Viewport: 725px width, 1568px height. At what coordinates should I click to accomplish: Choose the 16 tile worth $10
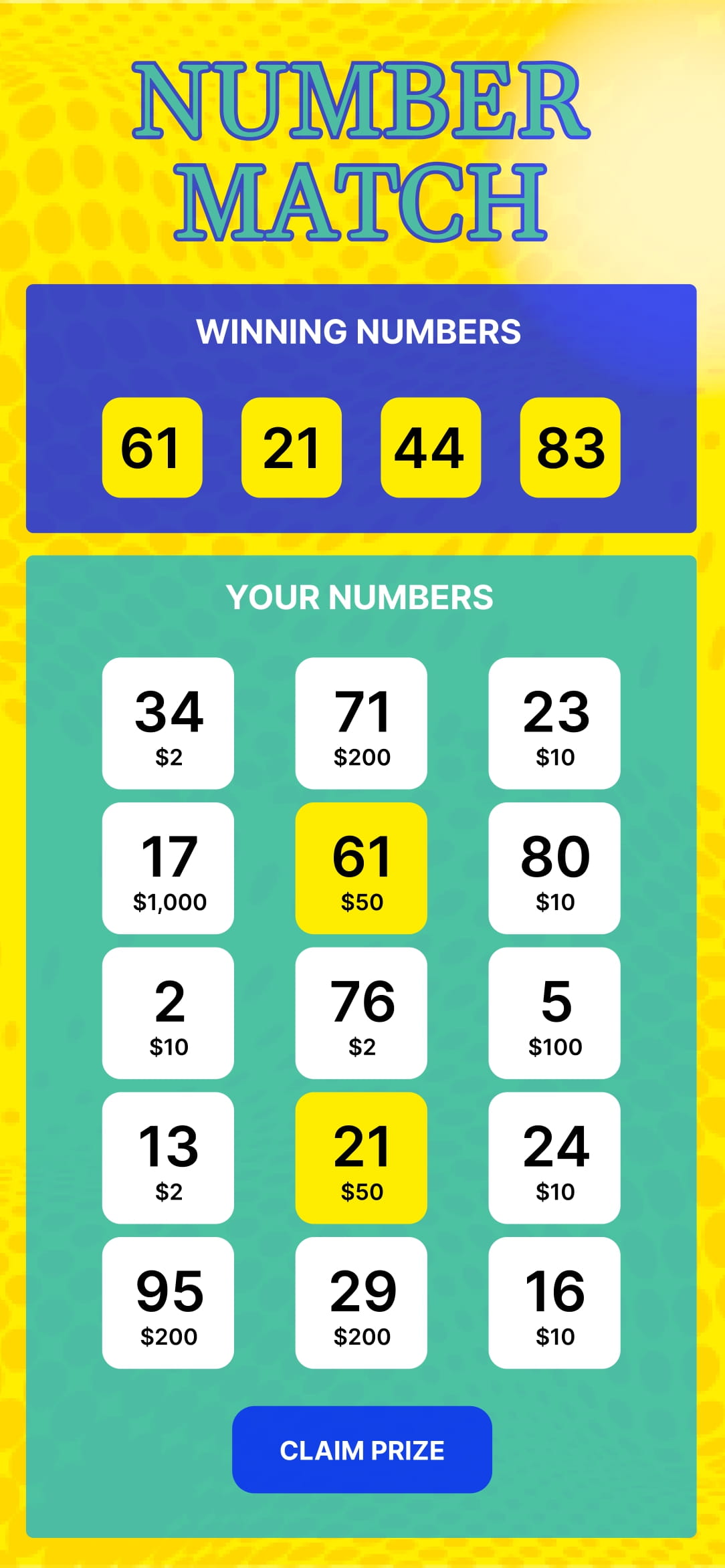tap(554, 1303)
